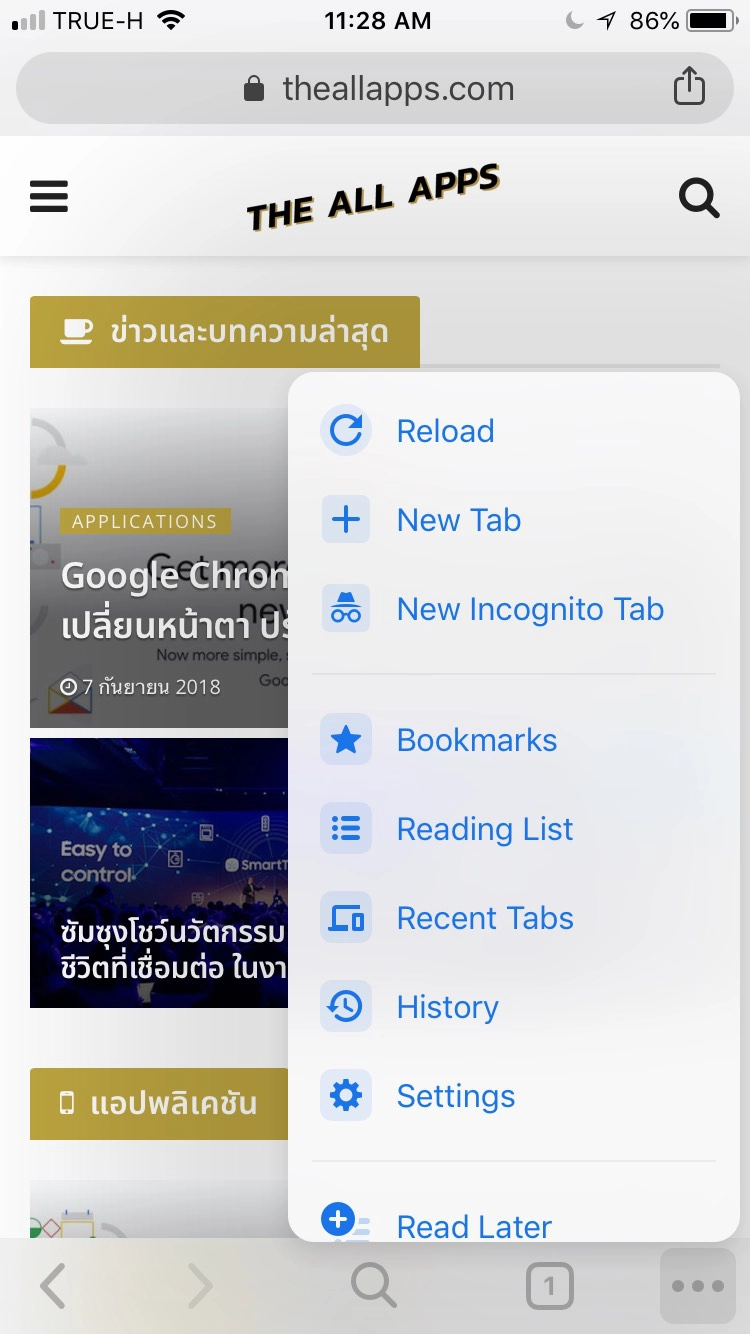The image size is (750, 1334).
Task: Tap the search icon in bottom toolbar
Action: (374, 1286)
